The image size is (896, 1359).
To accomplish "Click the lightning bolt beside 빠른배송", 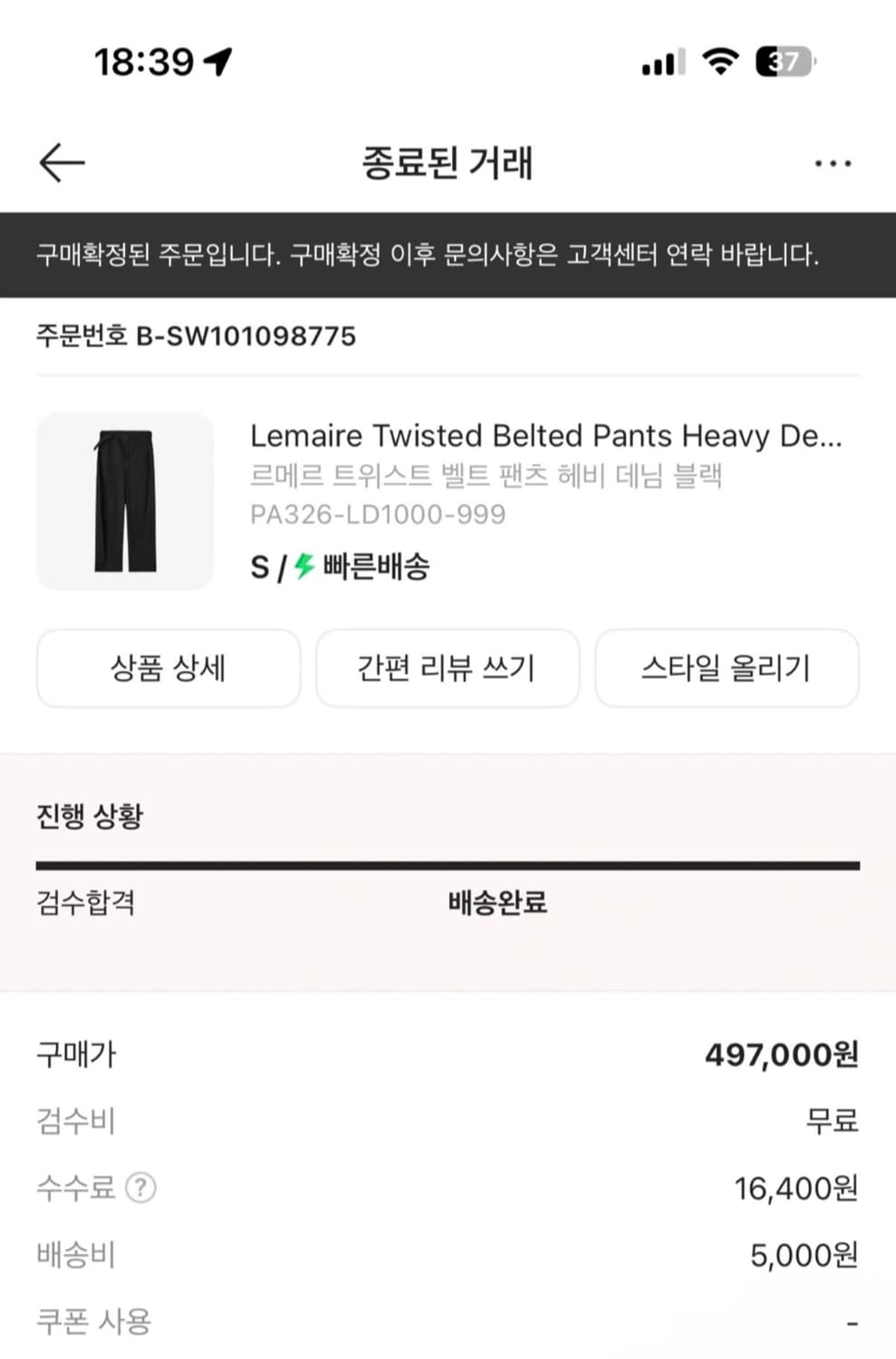I will (x=303, y=567).
